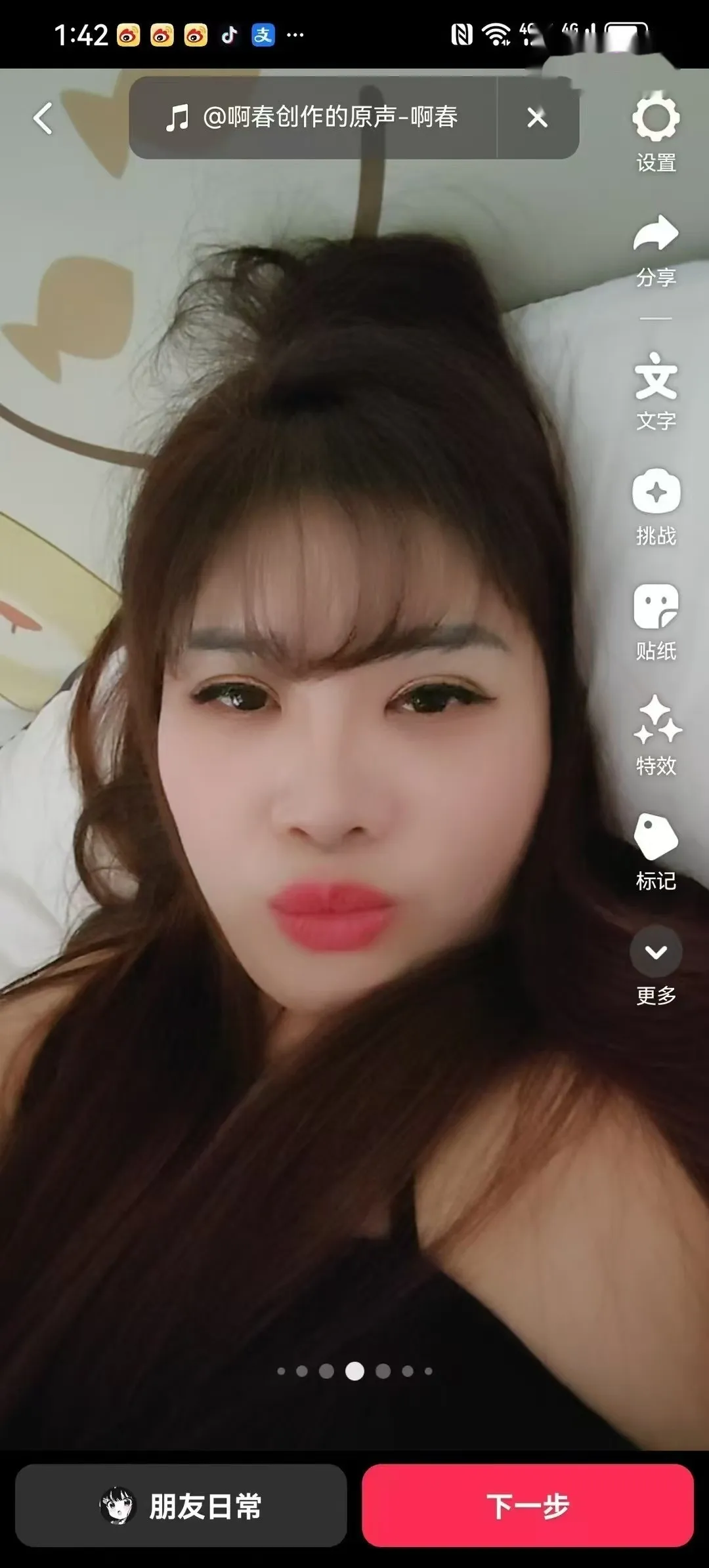Select the 标记 tag tool
The height and width of the screenshot is (1568, 709).
656,851
